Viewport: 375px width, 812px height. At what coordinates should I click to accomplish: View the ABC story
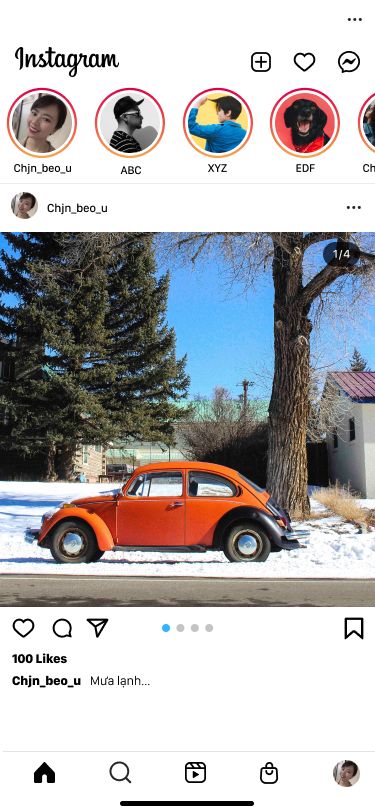coord(130,123)
